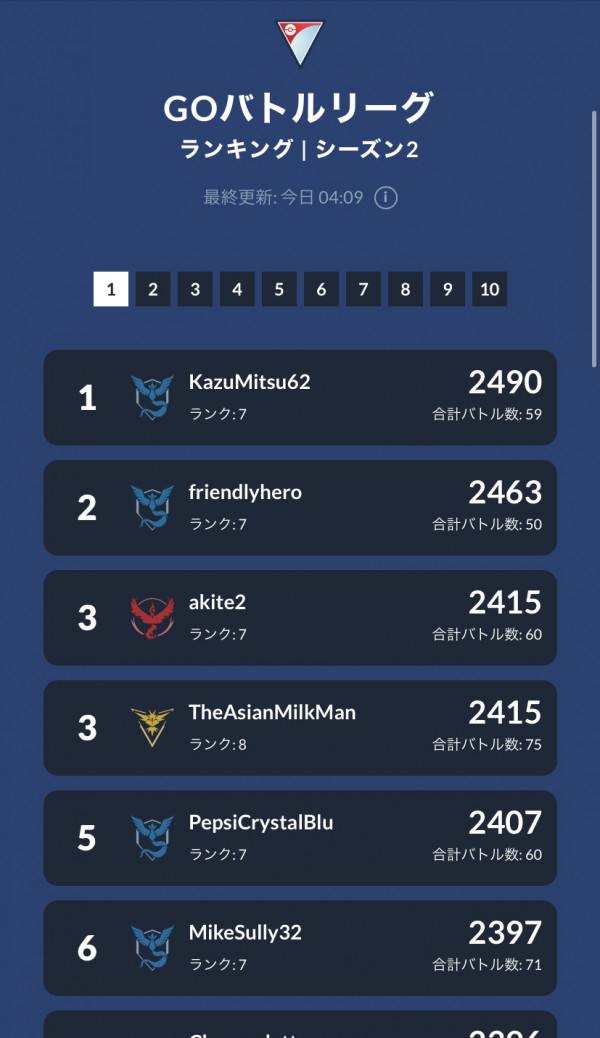Go to ranking page 3

point(195,289)
